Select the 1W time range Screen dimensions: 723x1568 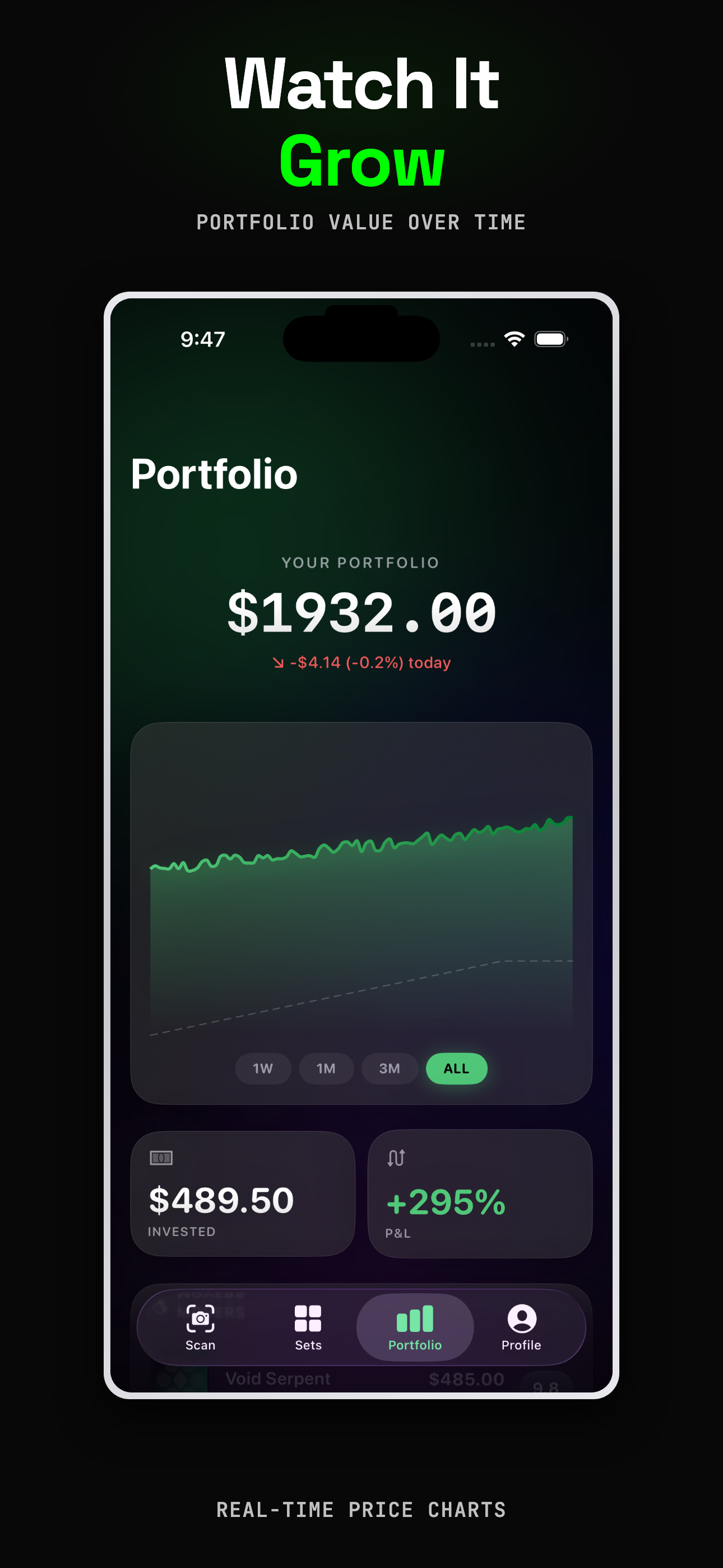pos(263,1069)
